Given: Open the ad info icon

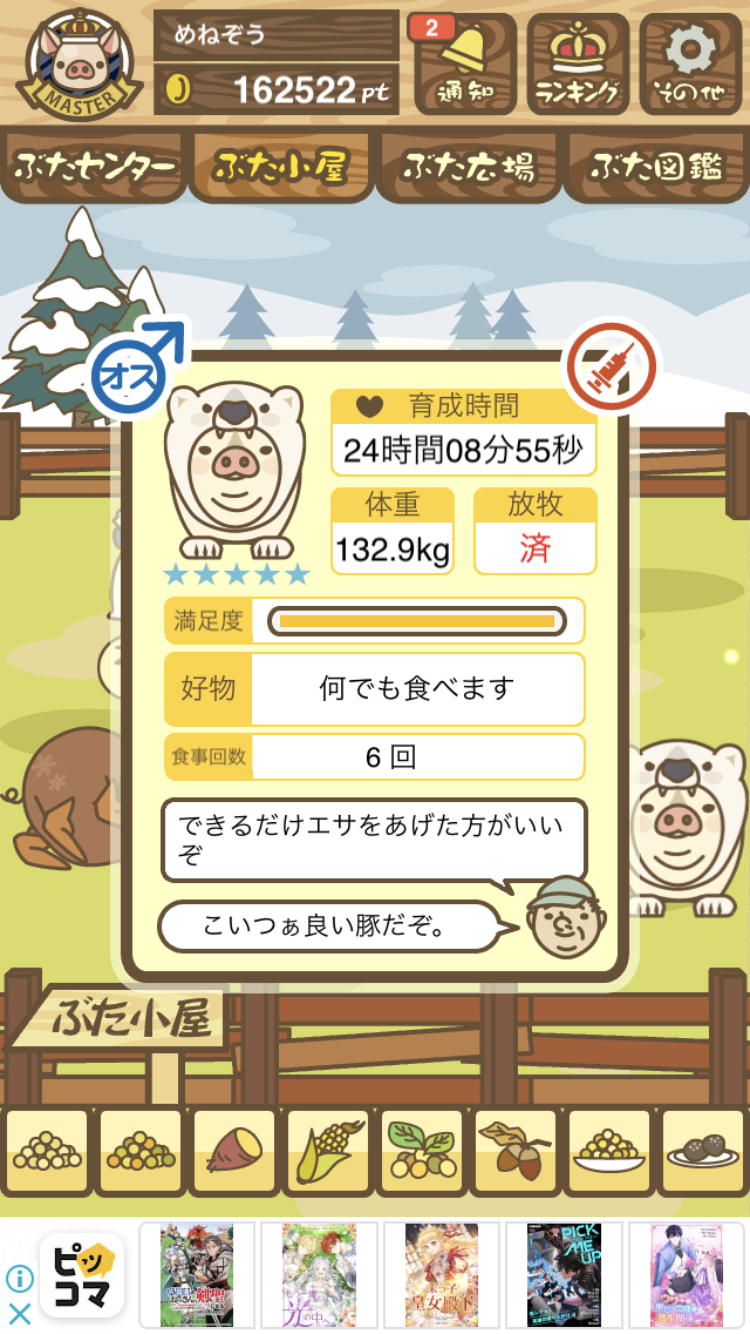Looking at the screenshot, I should coord(20,1278).
